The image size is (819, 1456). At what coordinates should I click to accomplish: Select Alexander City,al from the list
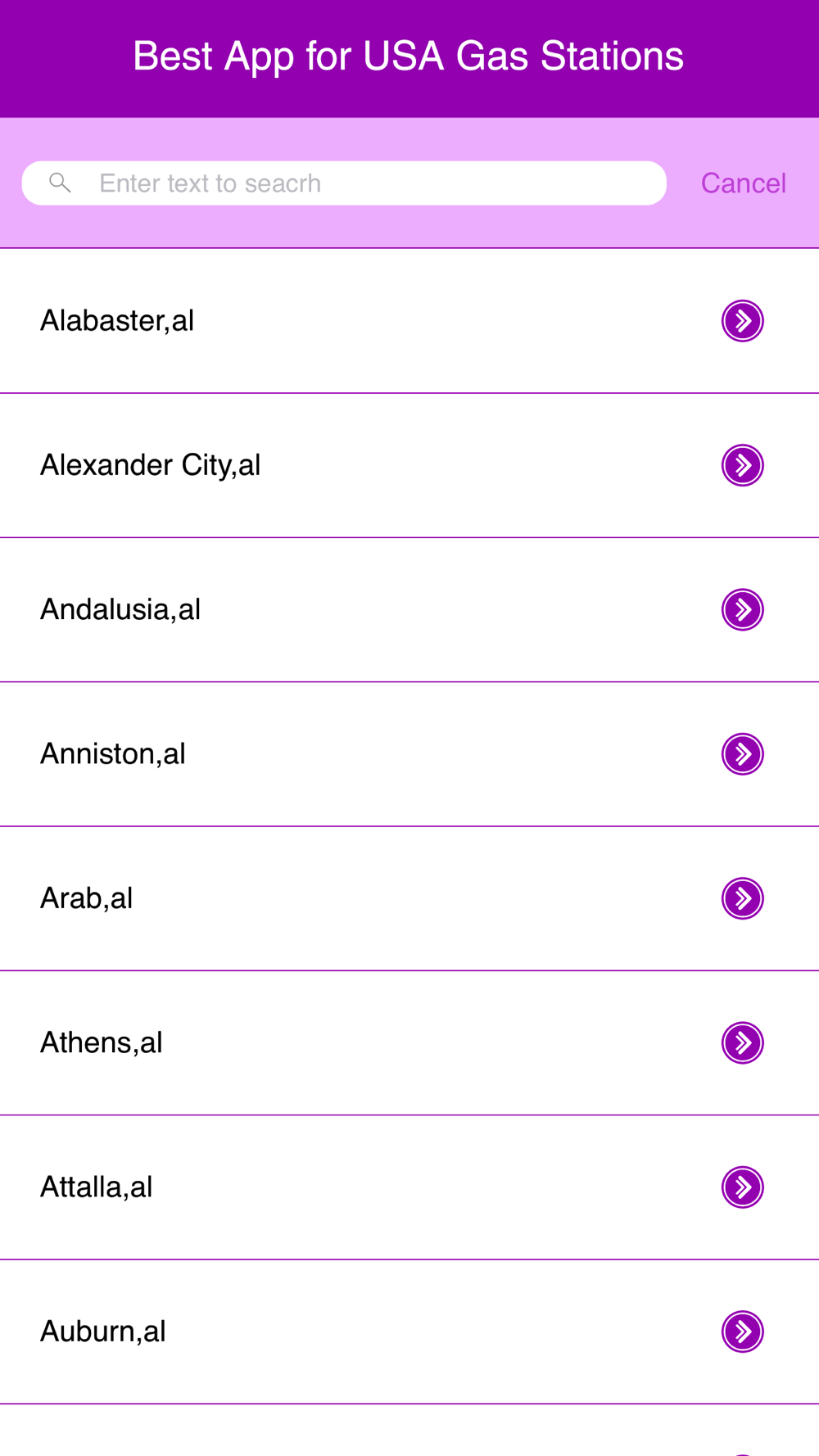(409, 465)
